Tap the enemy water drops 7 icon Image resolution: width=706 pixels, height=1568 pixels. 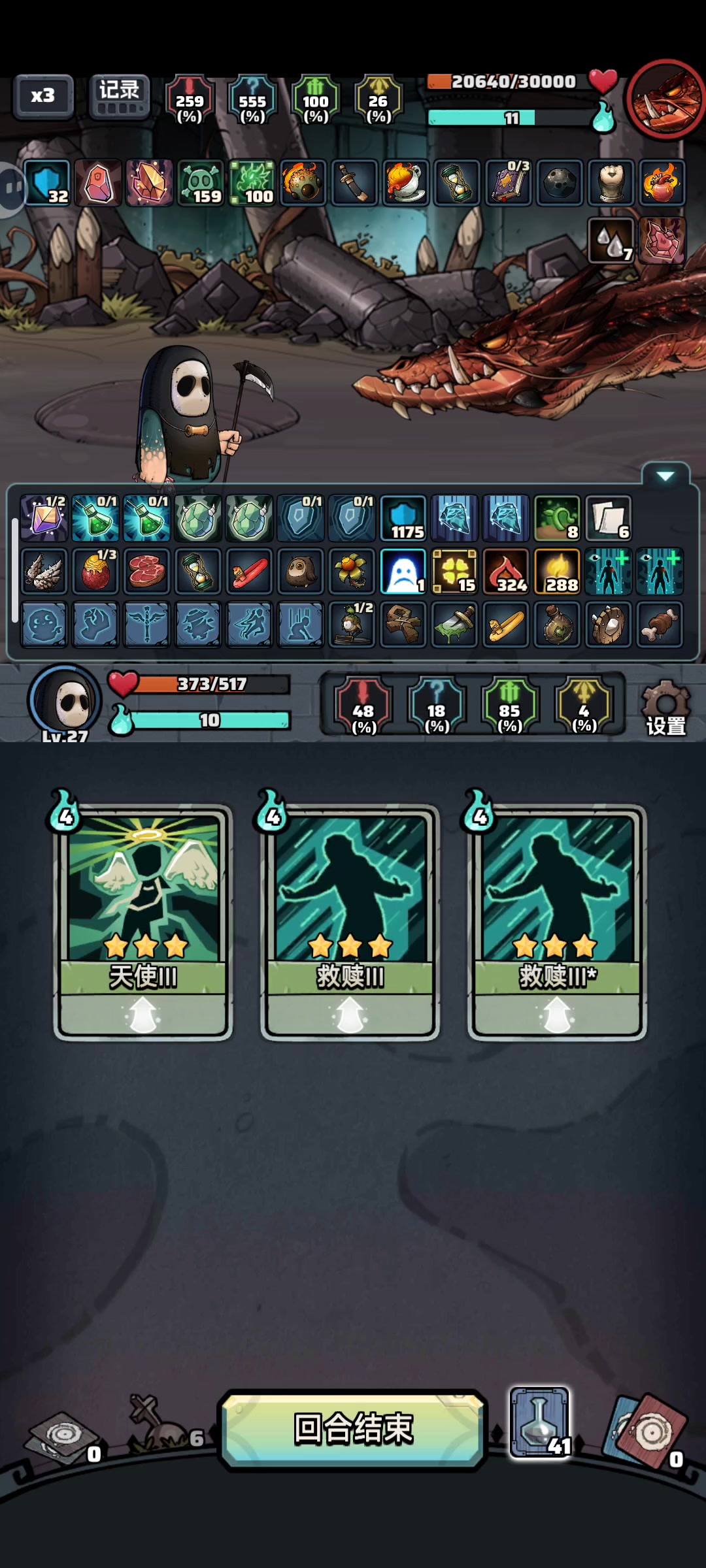(x=611, y=241)
